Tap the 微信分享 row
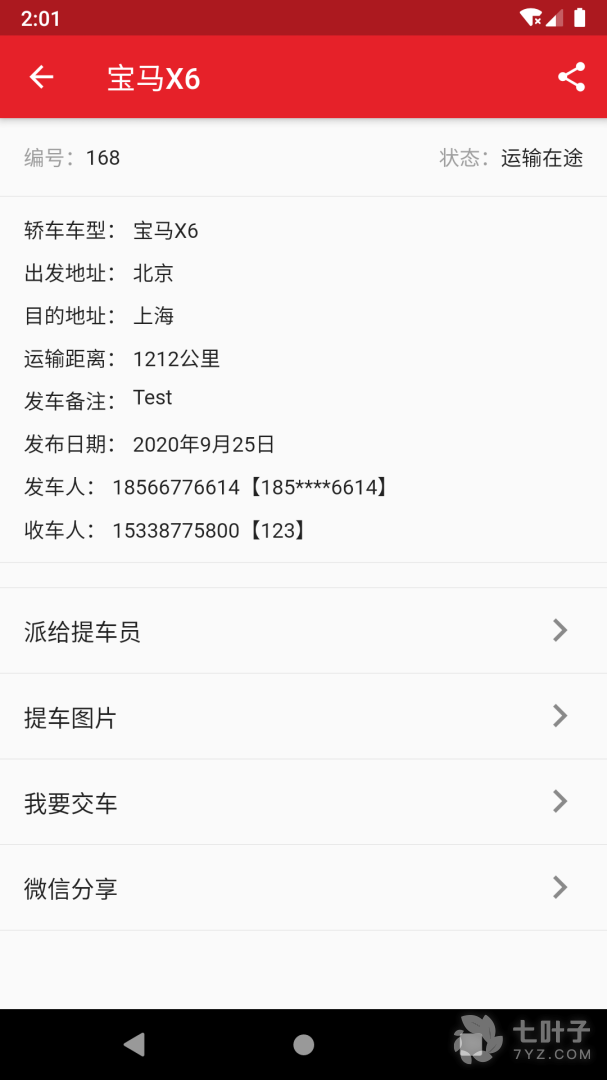This screenshot has width=607, height=1080. 303,888
